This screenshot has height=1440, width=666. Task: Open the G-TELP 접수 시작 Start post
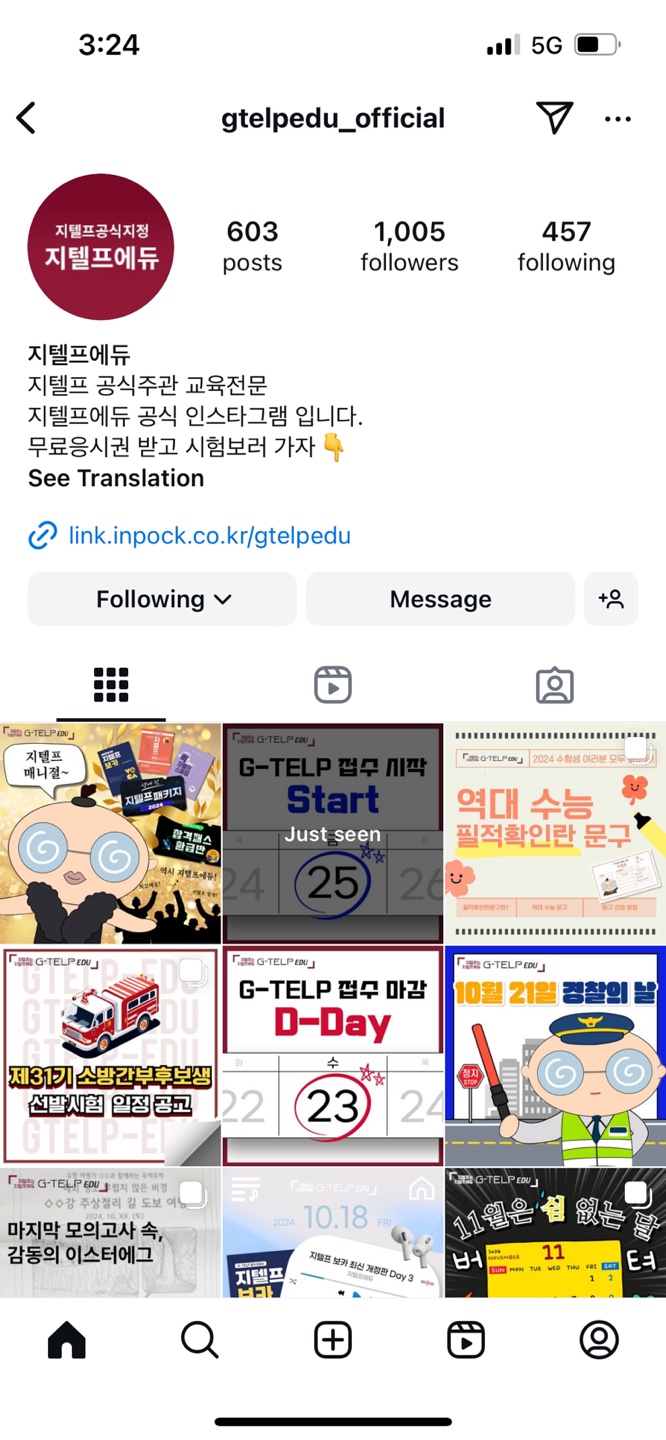tap(332, 833)
